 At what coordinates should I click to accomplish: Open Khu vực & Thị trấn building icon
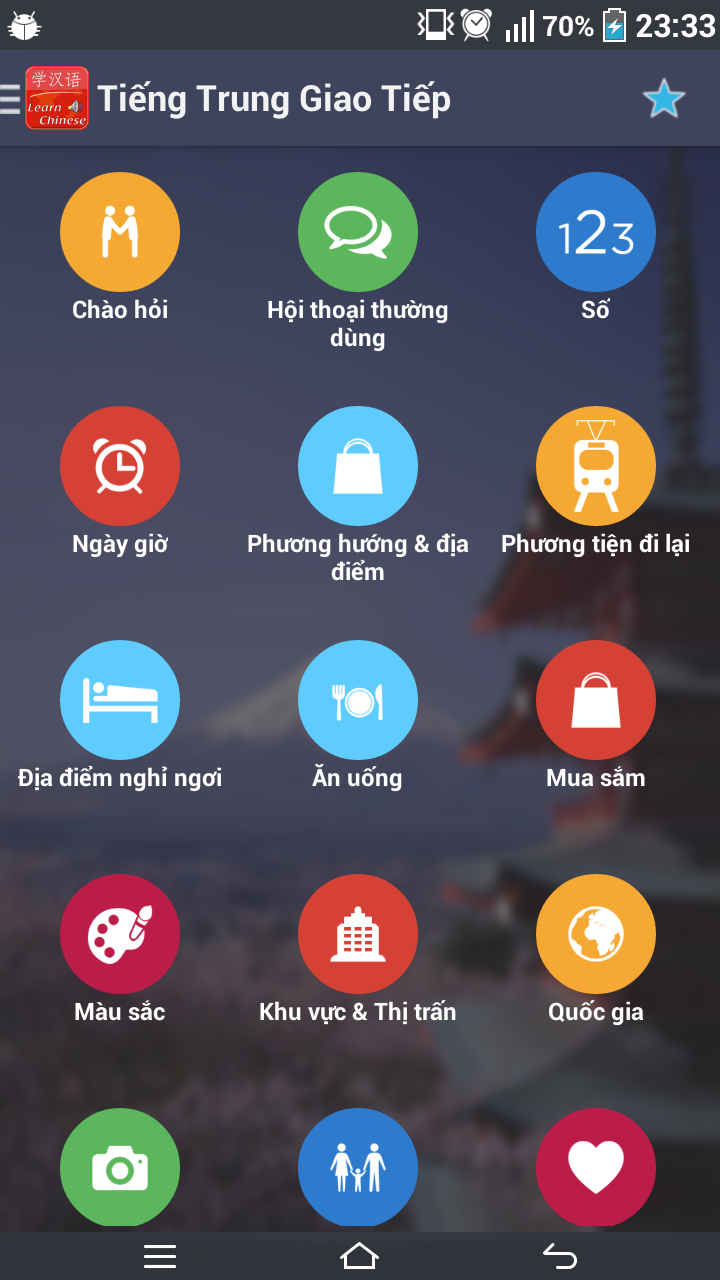(x=358, y=933)
